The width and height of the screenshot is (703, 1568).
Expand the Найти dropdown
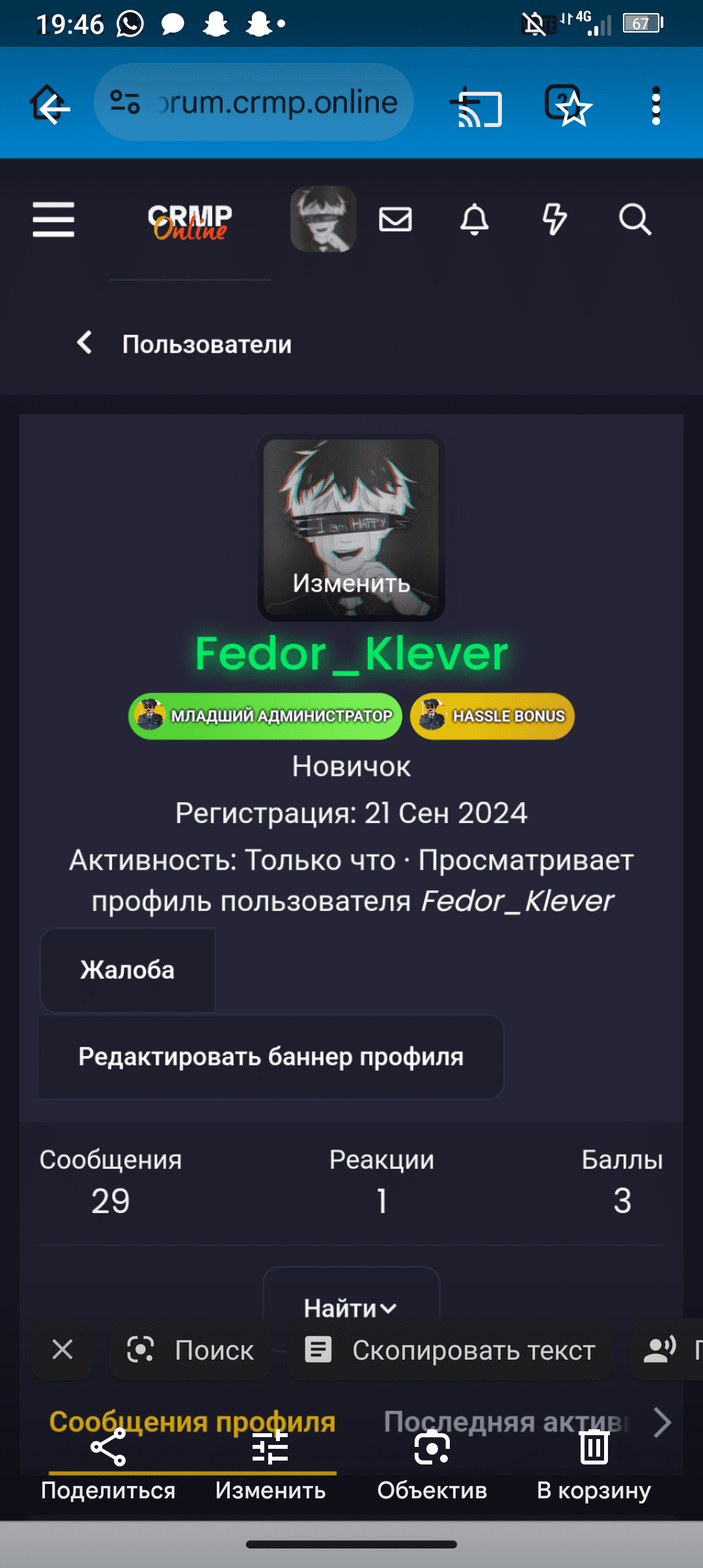[x=351, y=1308]
